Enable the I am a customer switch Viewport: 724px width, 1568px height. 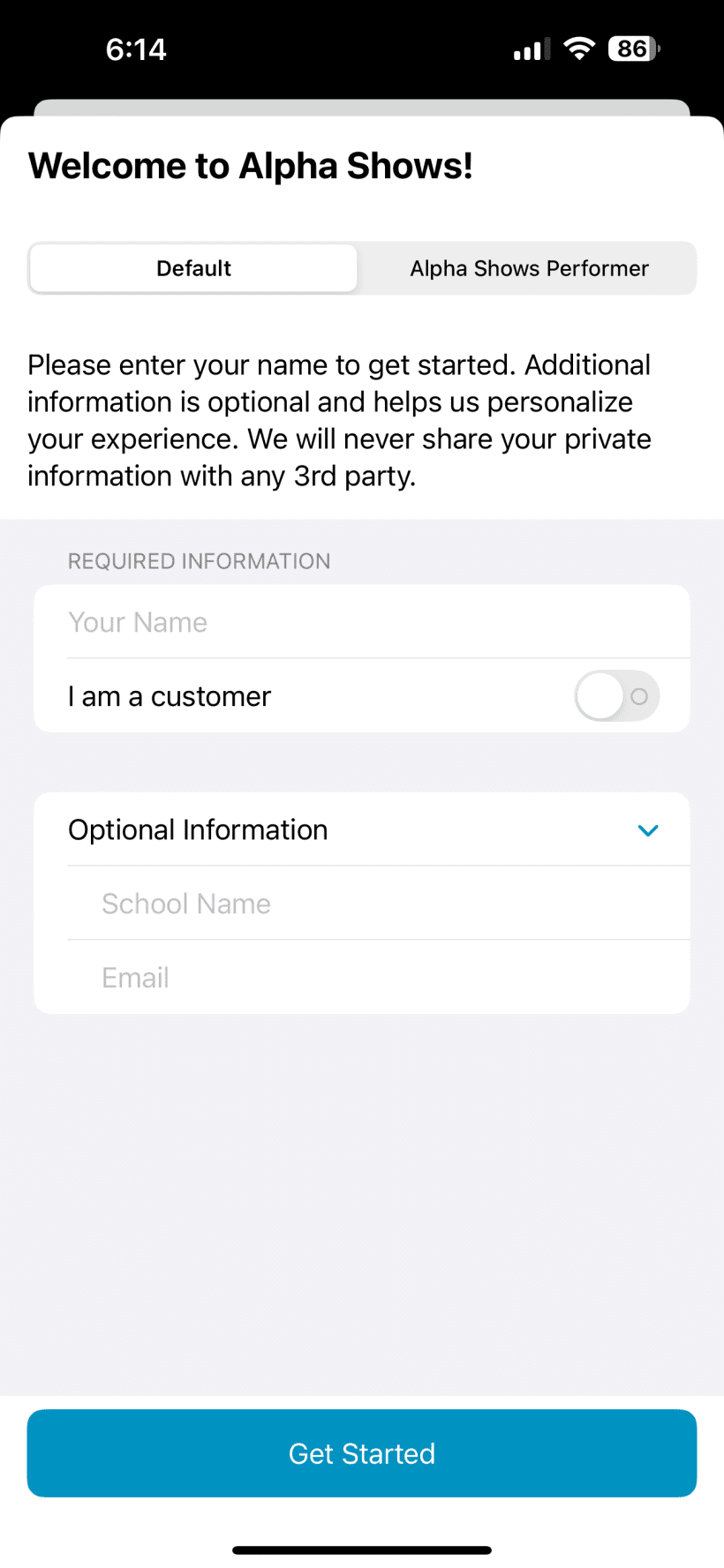point(616,696)
